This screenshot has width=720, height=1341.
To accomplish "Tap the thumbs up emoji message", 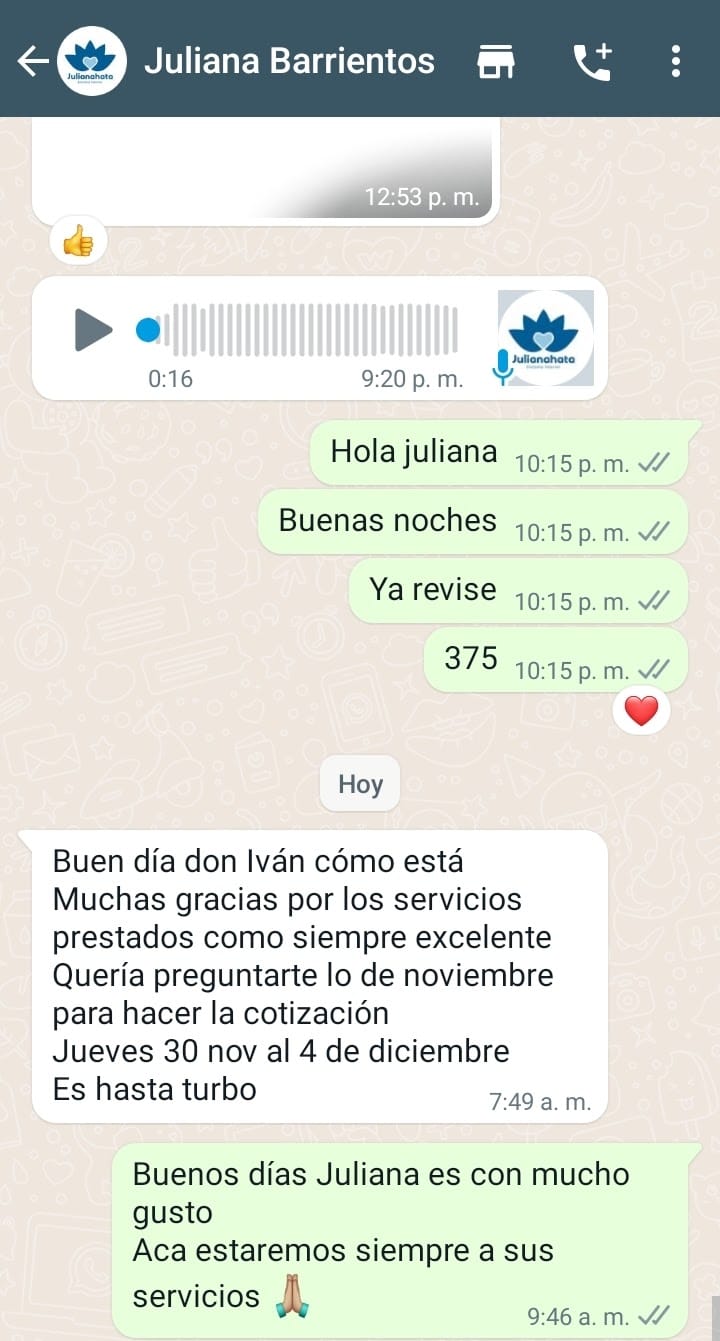I will (78, 240).
